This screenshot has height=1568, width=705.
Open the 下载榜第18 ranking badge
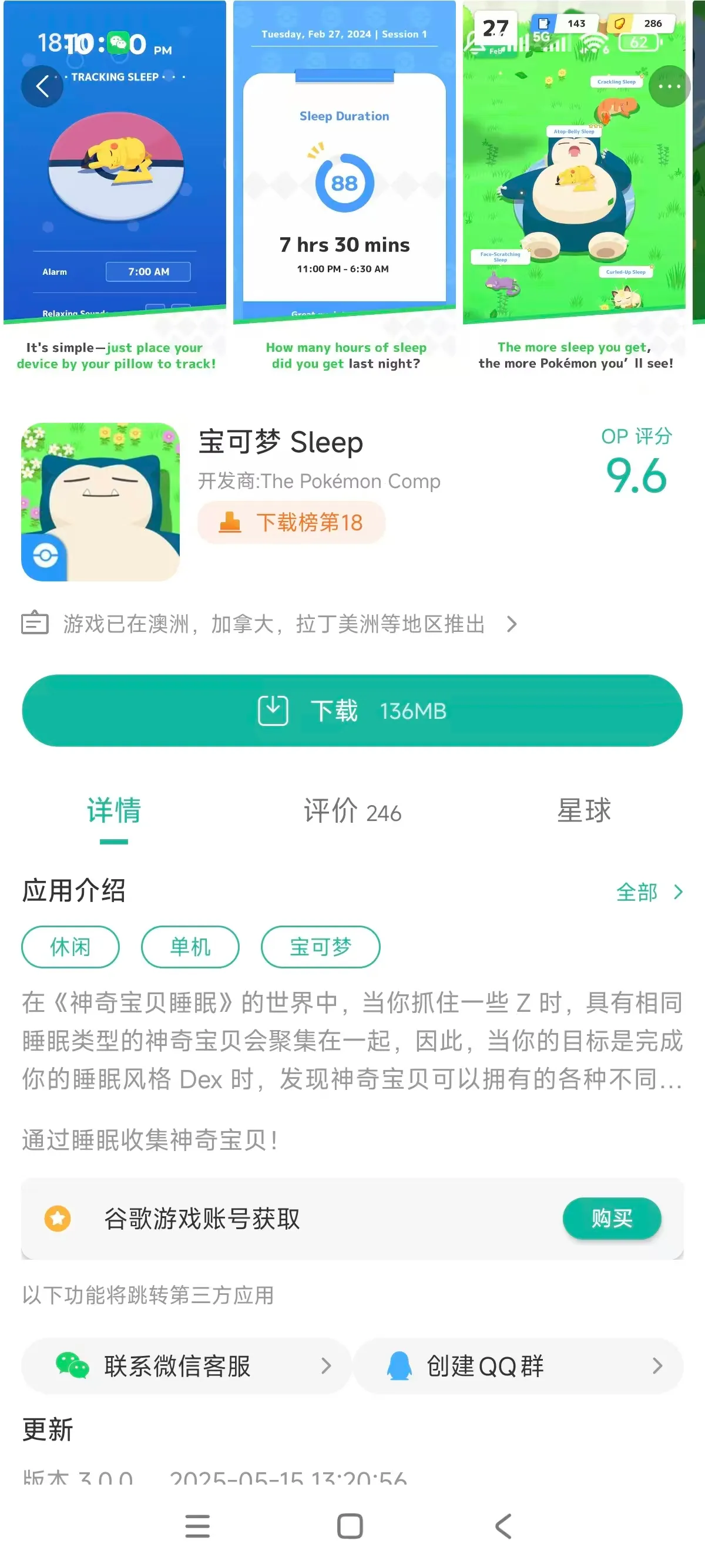(x=291, y=522)
